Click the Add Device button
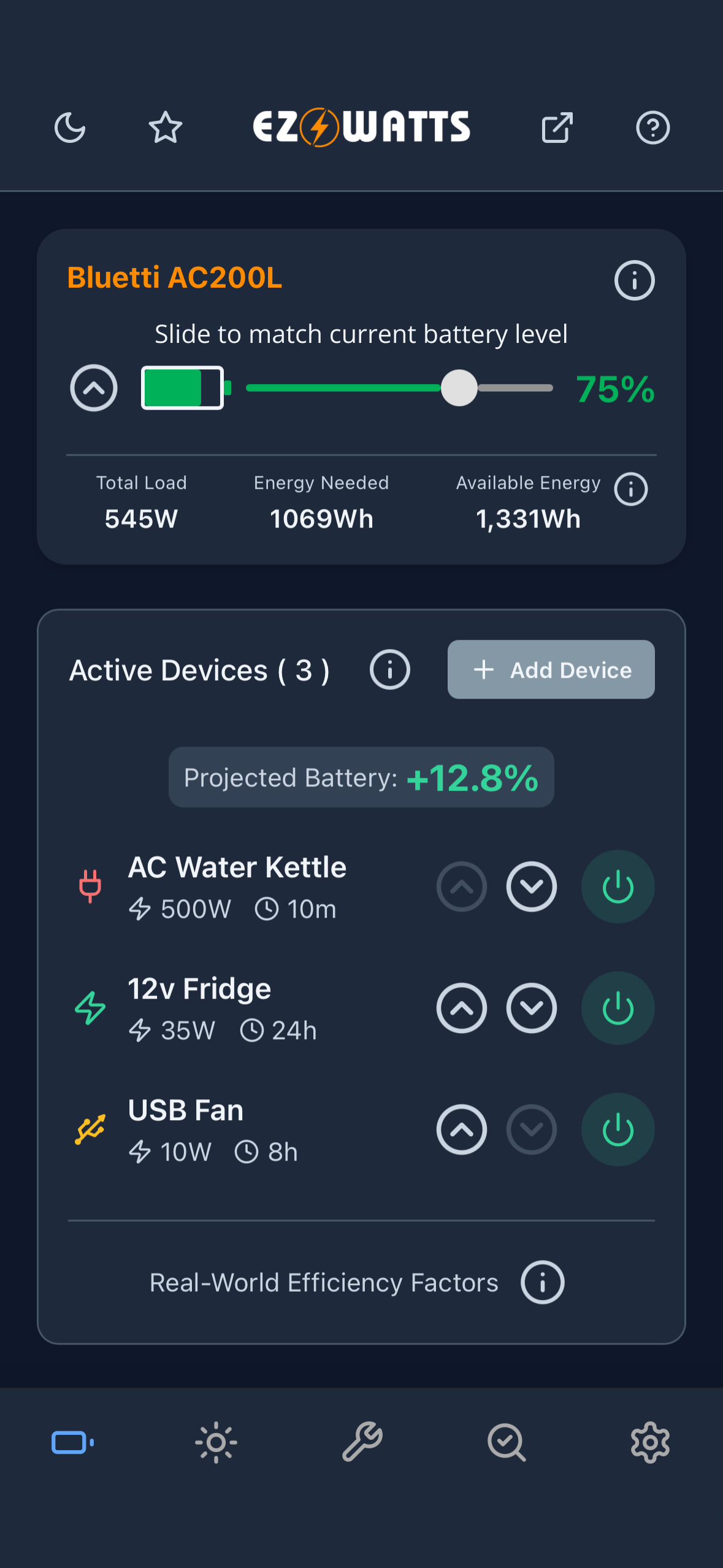Viewport: 723px width, 1568px height. pos(551,669)
